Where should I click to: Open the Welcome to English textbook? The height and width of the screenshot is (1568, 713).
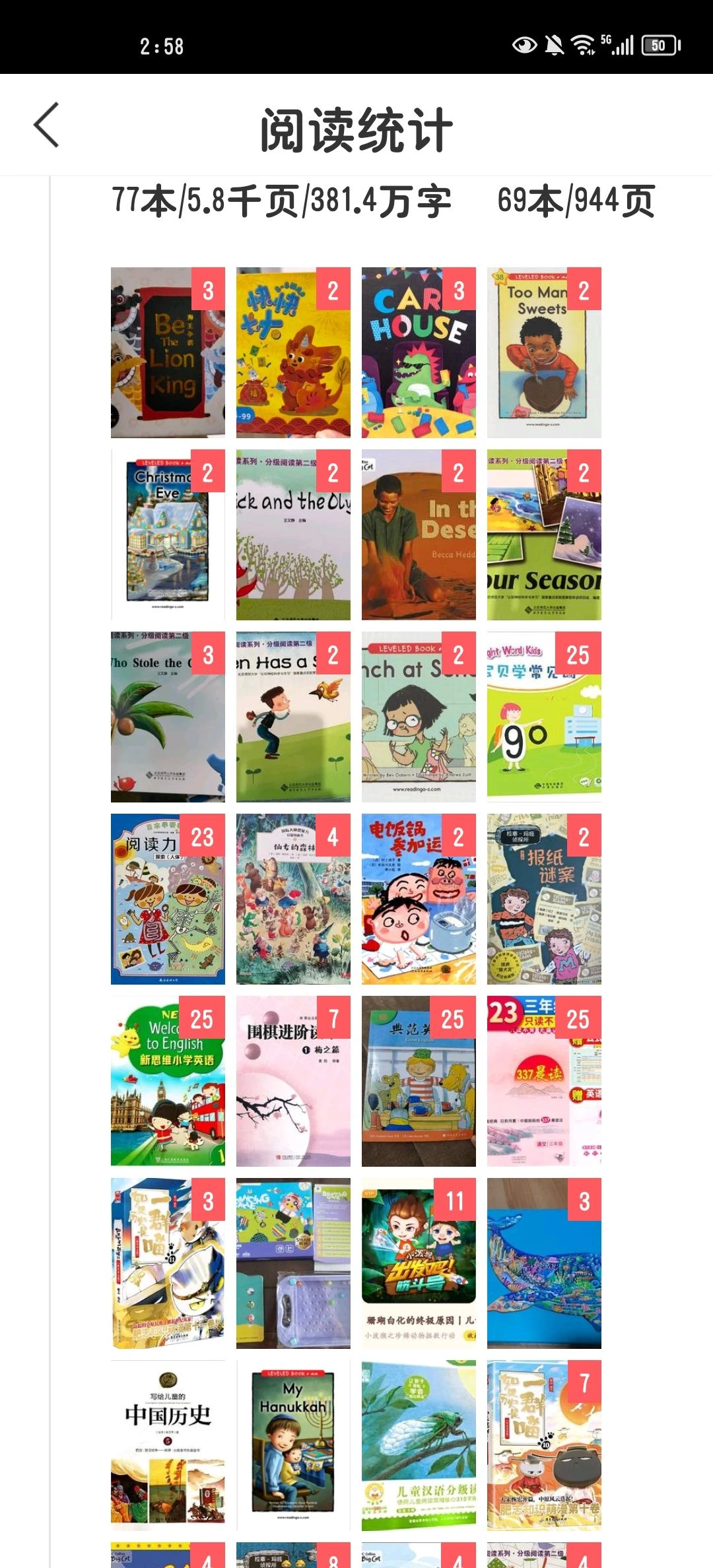(168, 1081)
